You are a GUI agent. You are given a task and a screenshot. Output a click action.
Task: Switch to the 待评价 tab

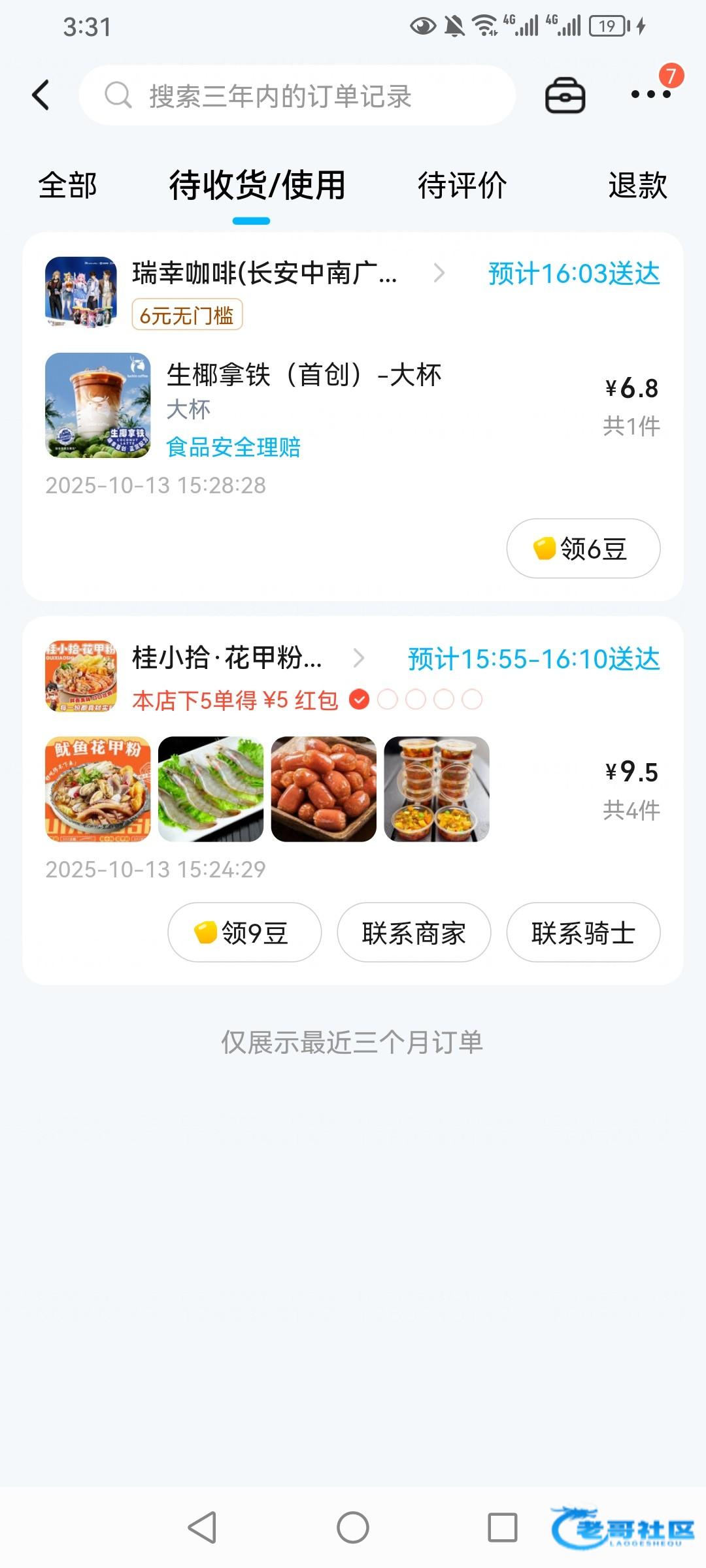(462, 186)
